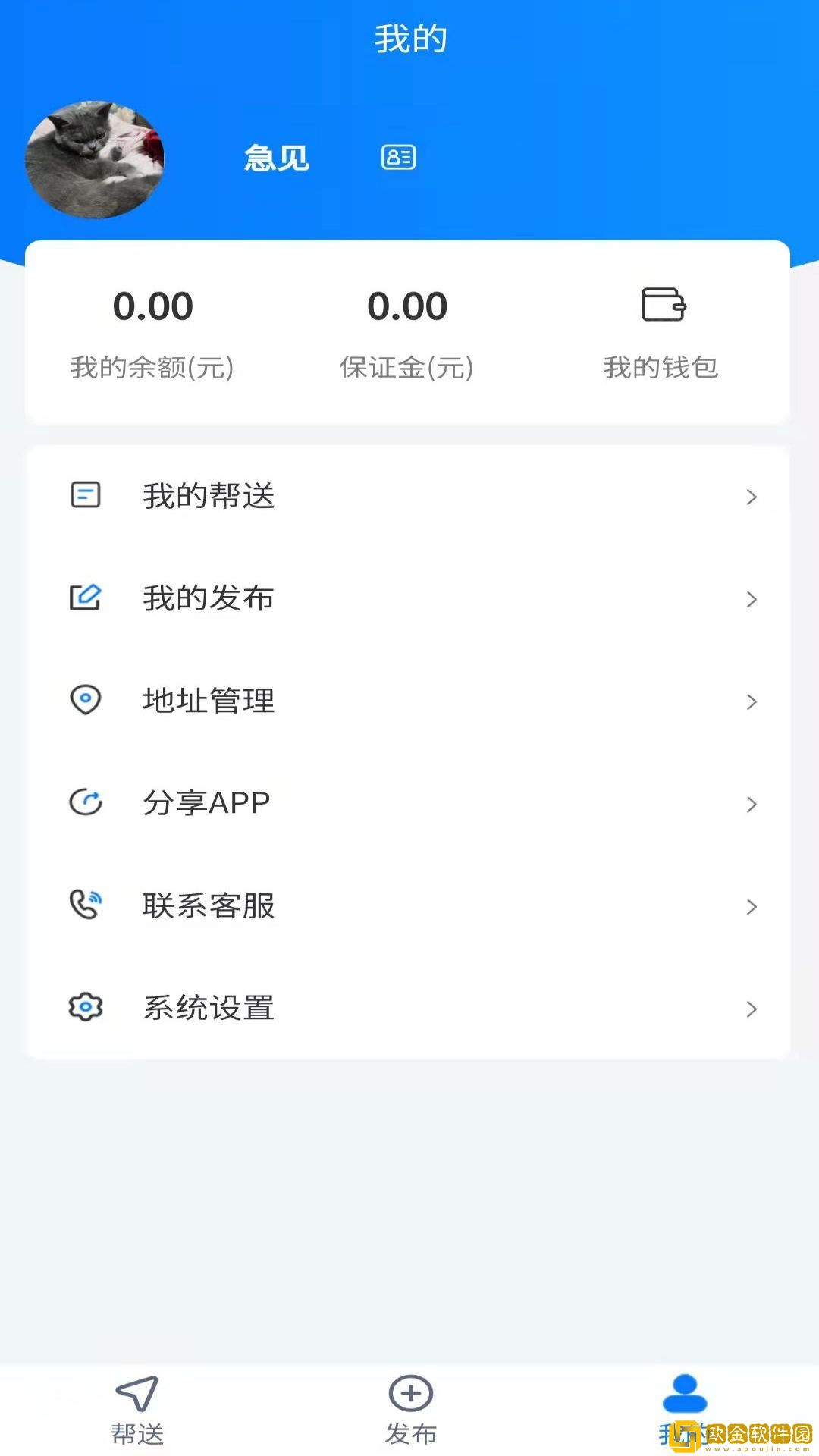819x1456 pixels.
Task: Open the 系统设置 gear icon
Action: coord(86,1007)
